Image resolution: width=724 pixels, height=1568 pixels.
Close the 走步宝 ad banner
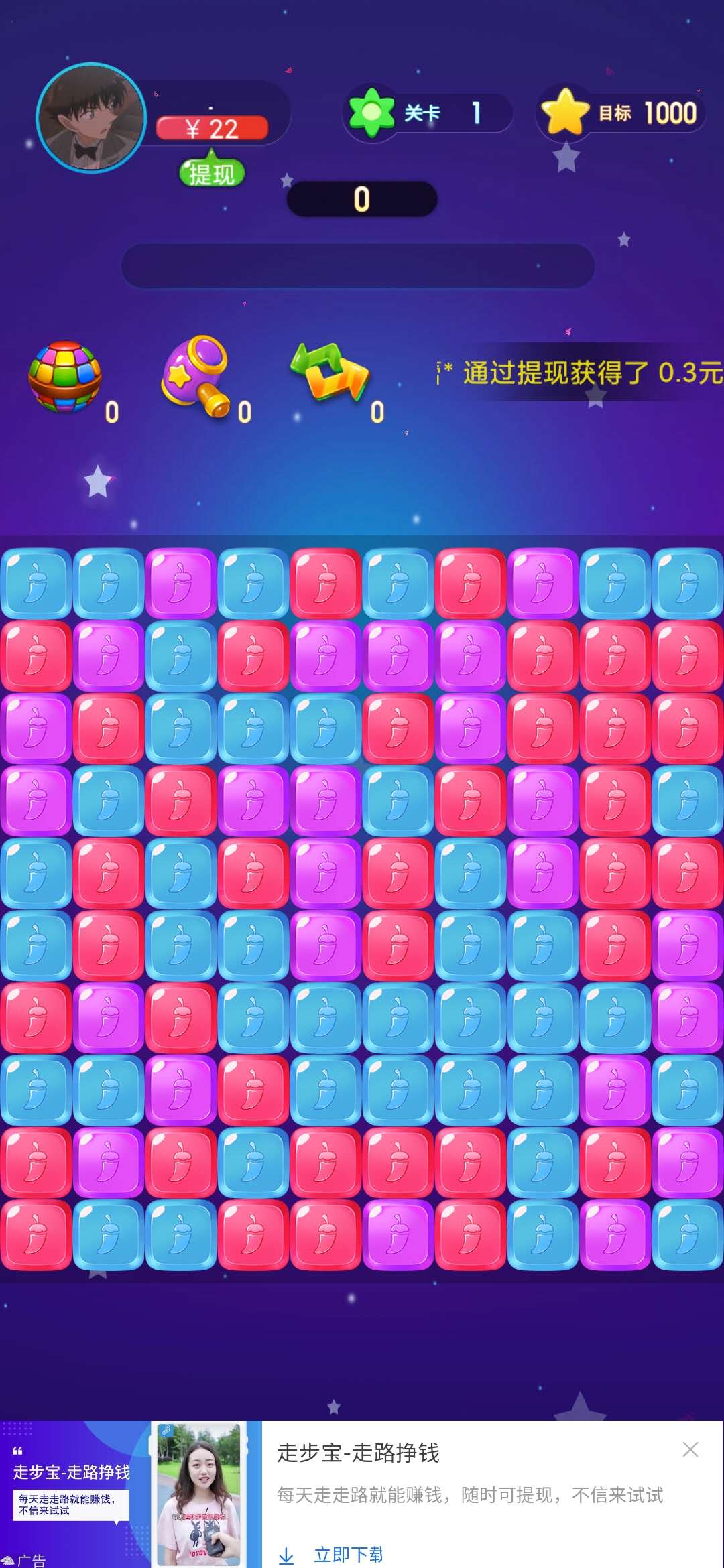(690, 1449)
